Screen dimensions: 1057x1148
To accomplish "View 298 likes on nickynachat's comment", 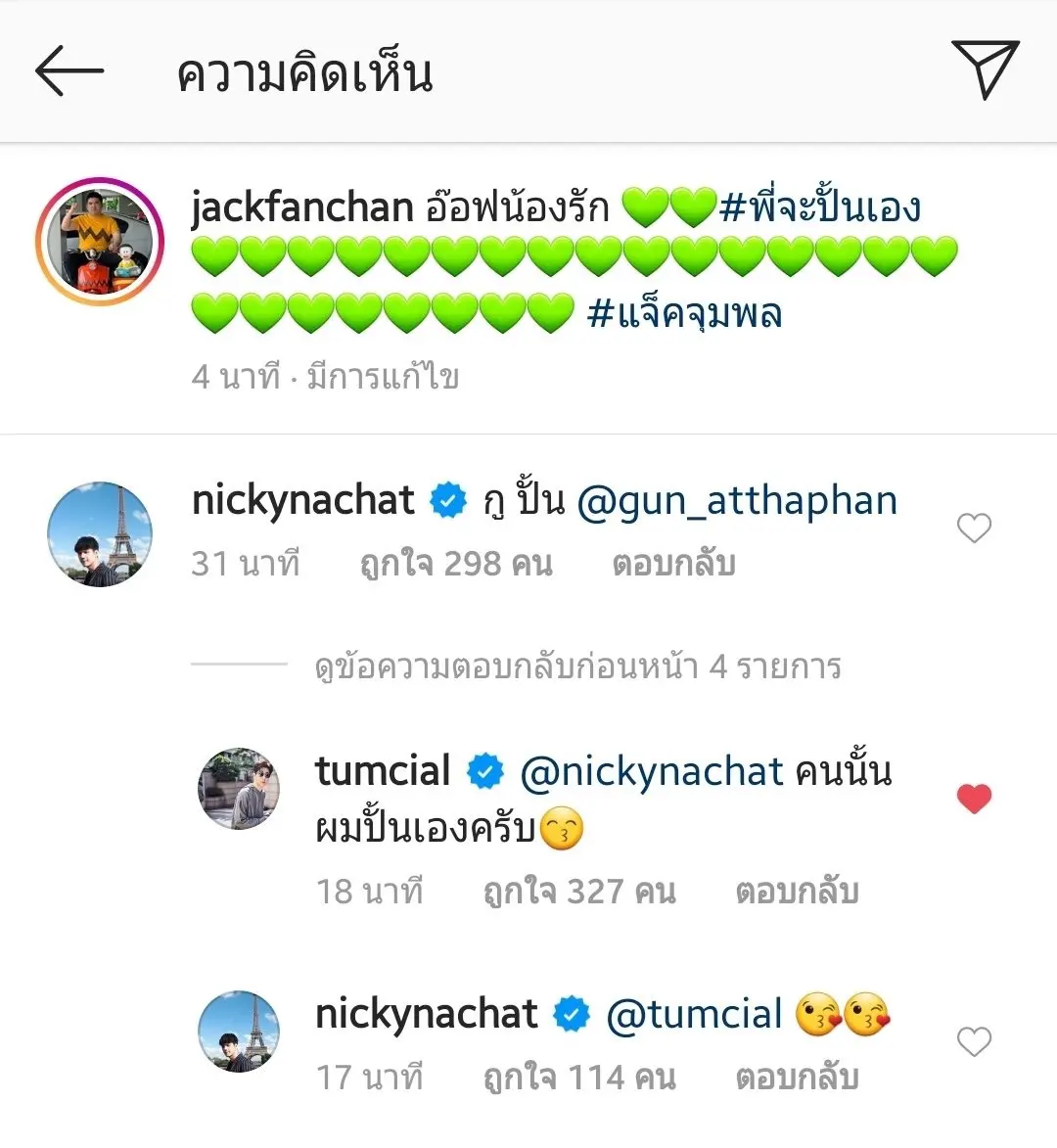I will (x=456, y=564).
